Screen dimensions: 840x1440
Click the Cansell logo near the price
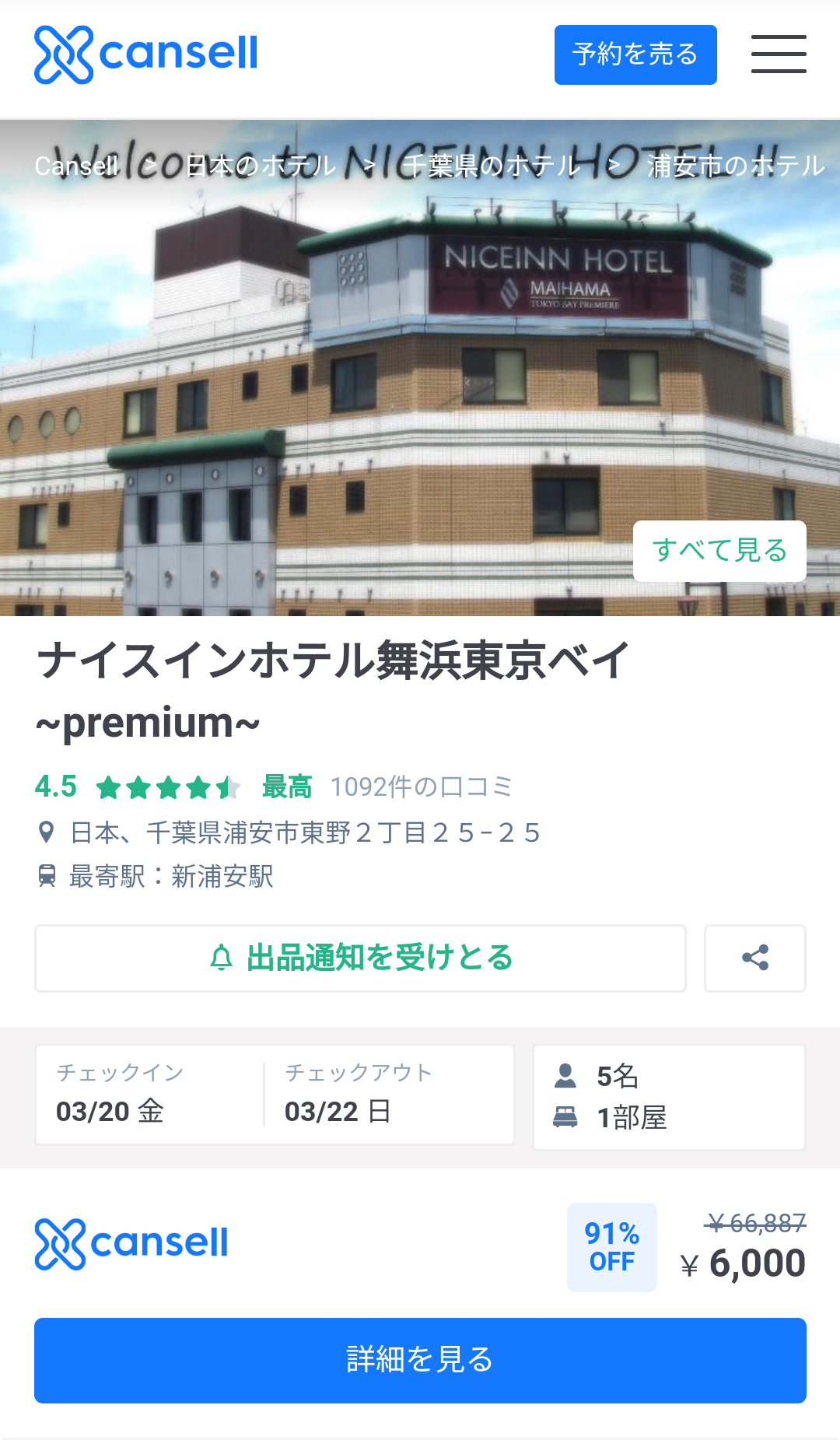click(x=129, y=1245)
